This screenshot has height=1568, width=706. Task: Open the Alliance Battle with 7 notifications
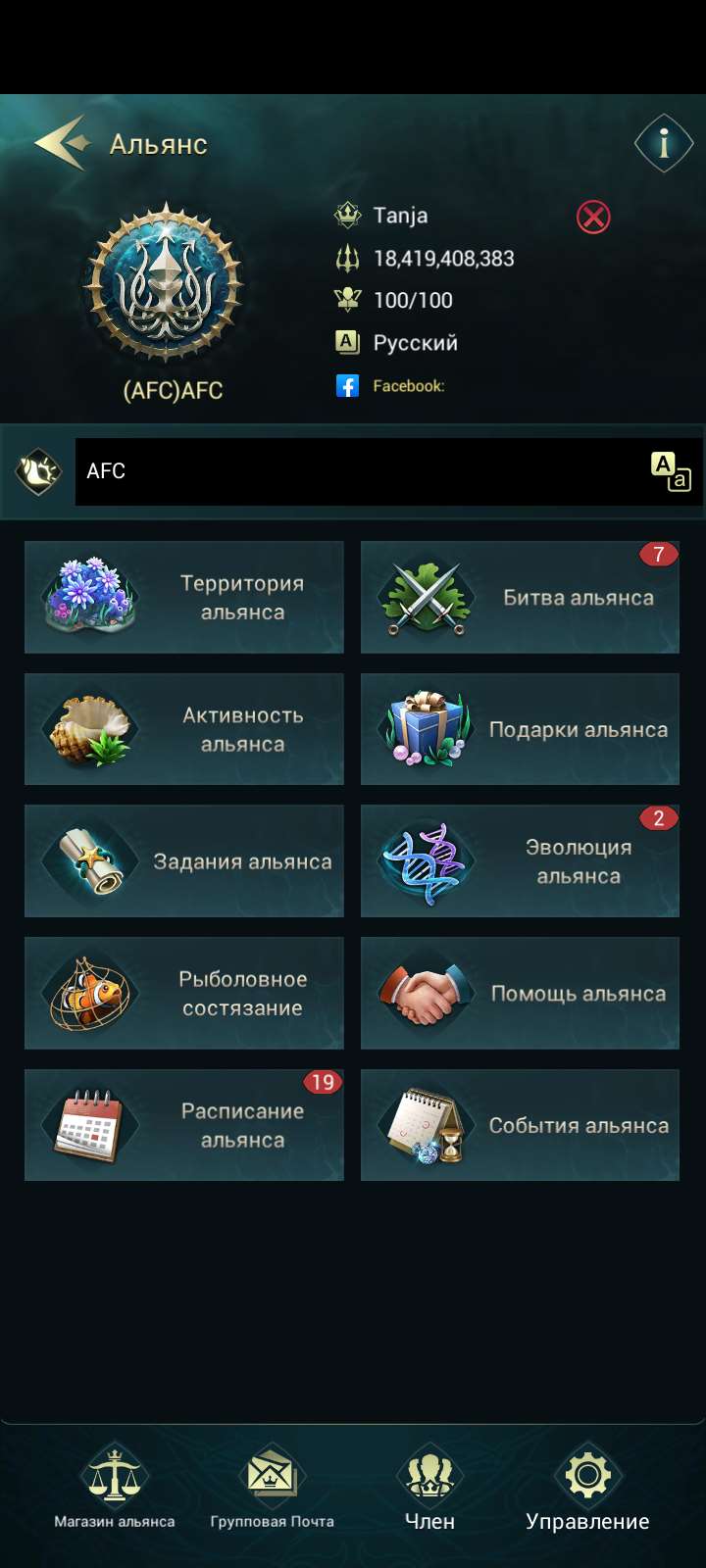pyautogui.click(x=520, y=596)
